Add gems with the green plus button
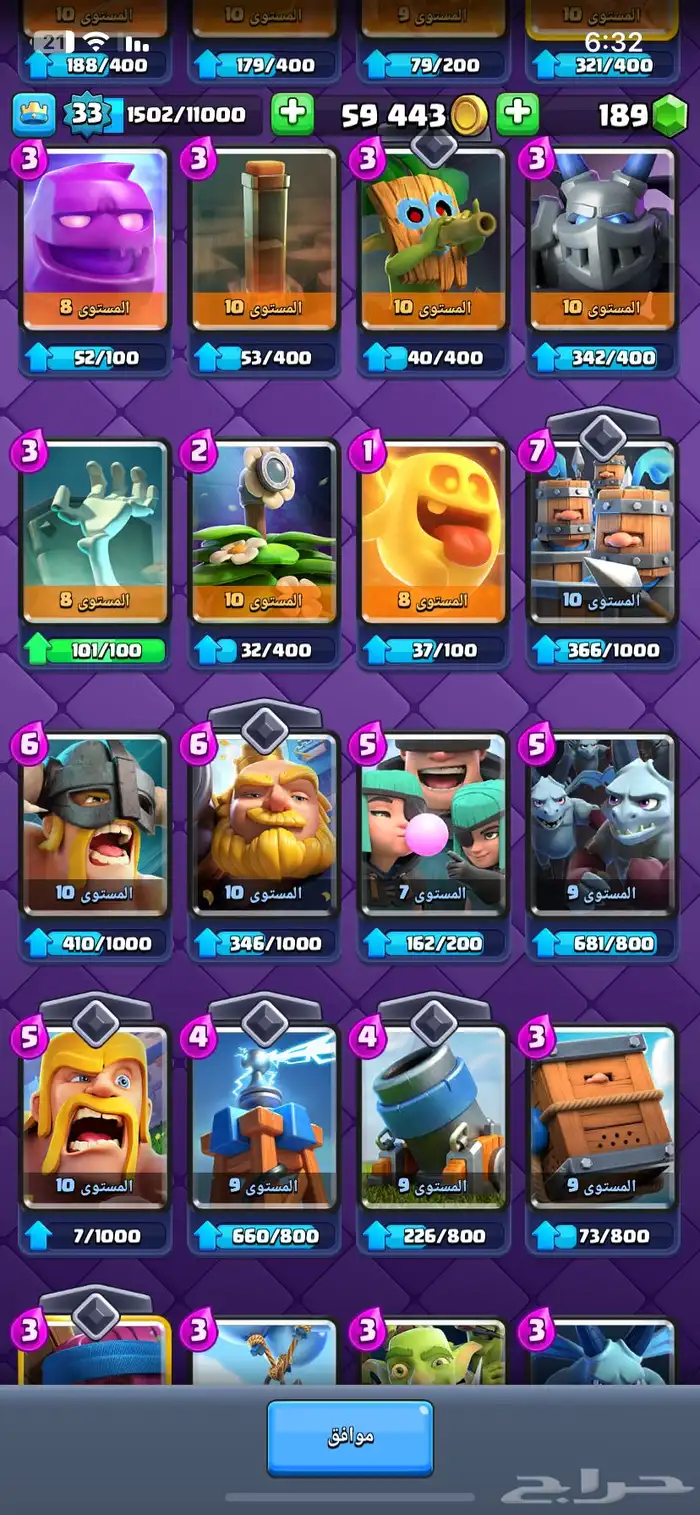Viewport: 700px width, 1515px height. pyautogui.click(x=293, y=114)
